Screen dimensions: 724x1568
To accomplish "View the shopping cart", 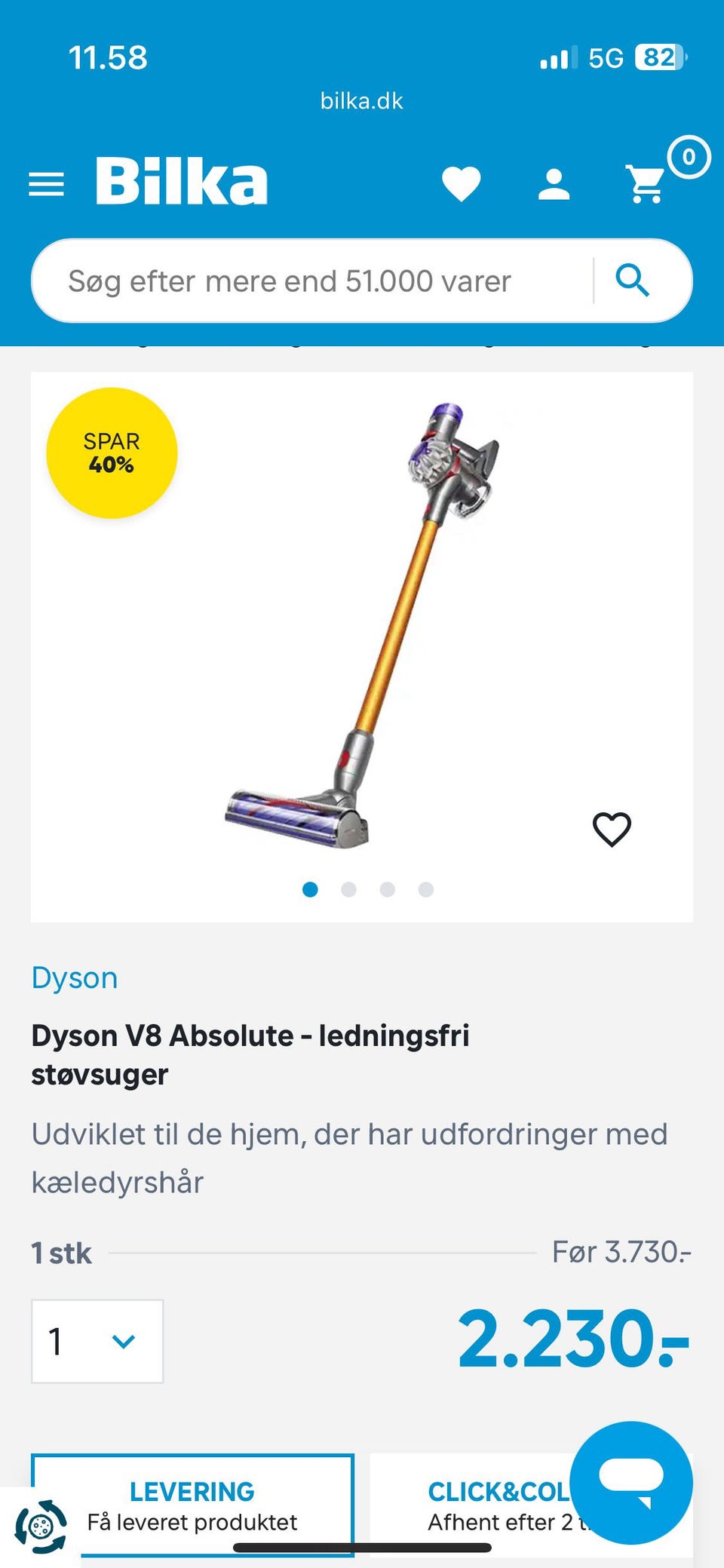I will tap(647, 184).
